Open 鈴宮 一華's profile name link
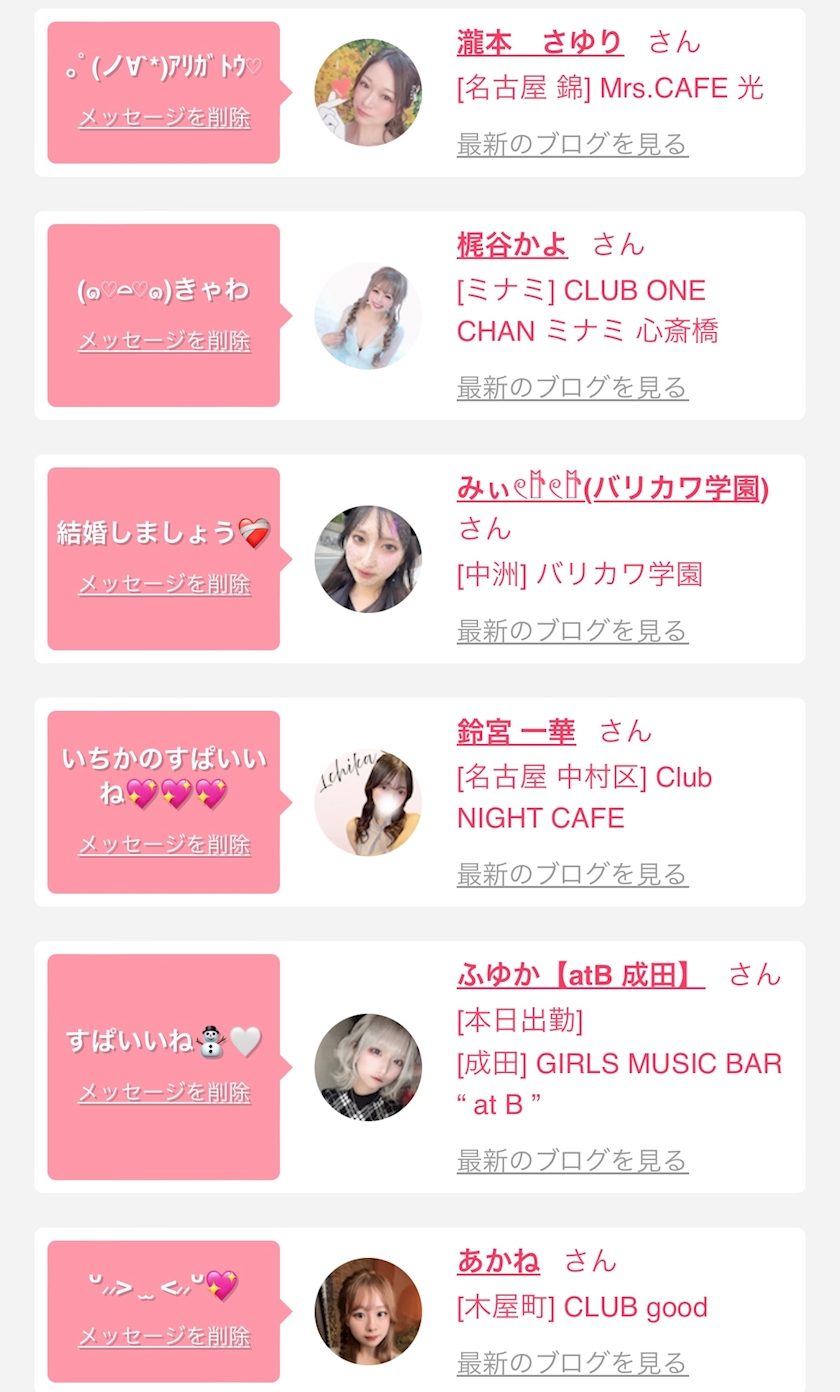This screenshot has height=1392, width=840. coord(516,732)
